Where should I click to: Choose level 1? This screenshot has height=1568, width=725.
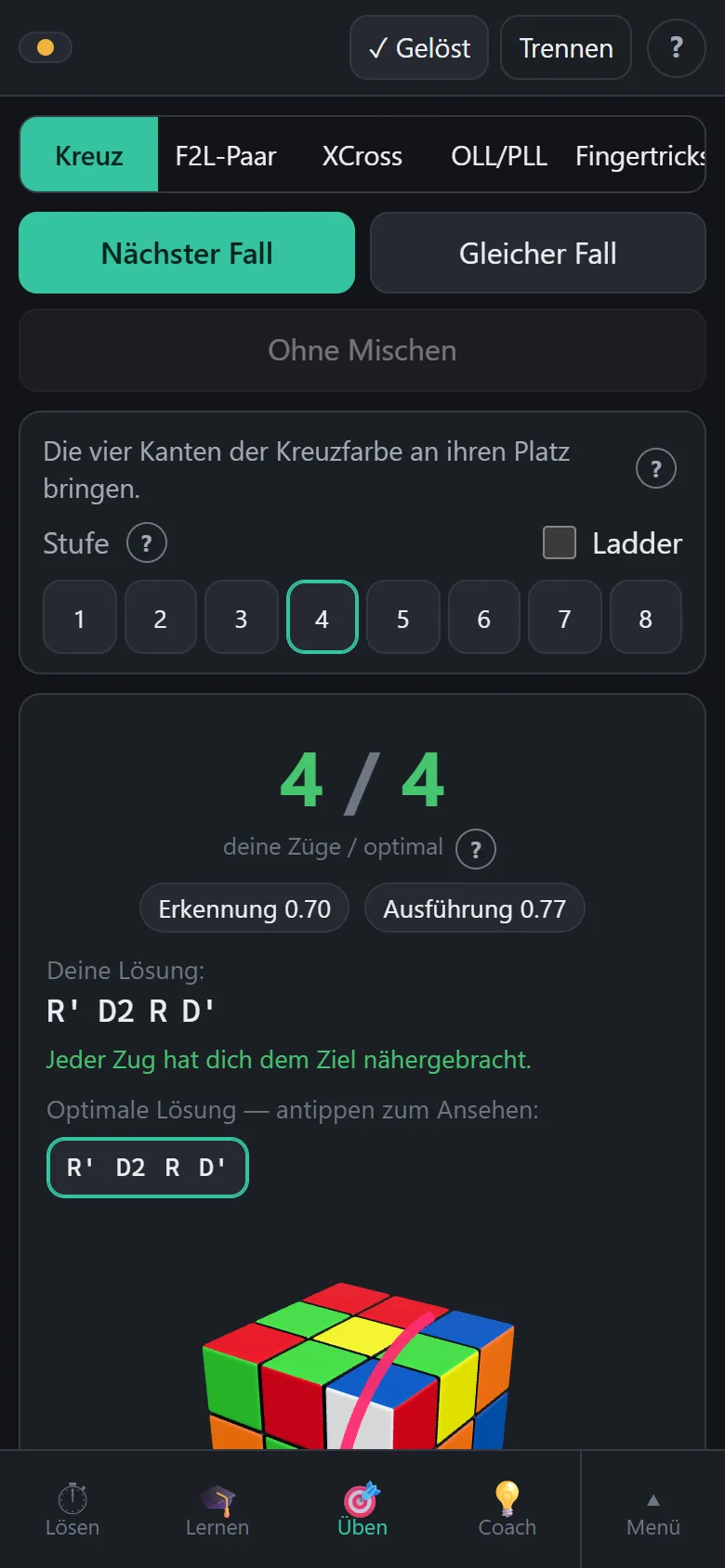80,618
